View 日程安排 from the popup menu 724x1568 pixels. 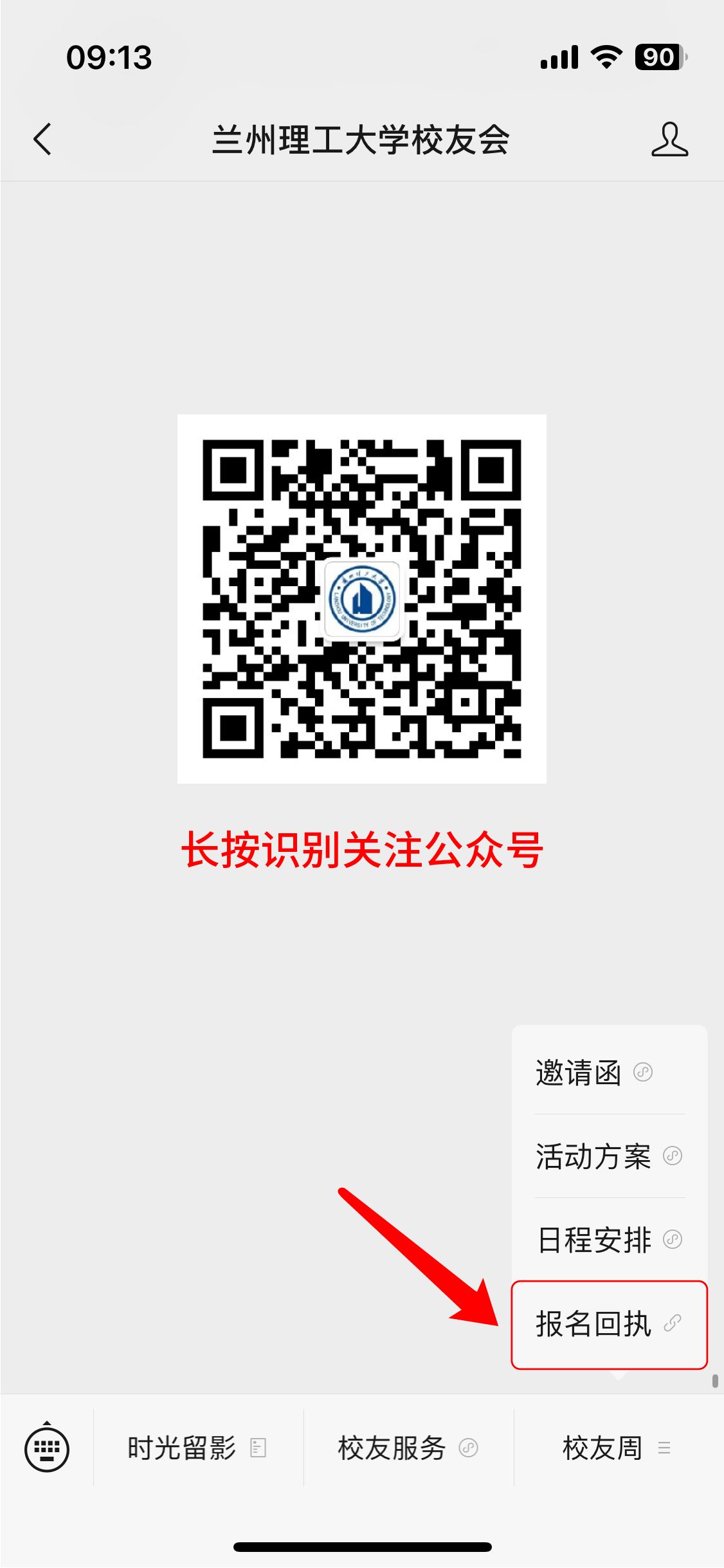point(608,1240)
